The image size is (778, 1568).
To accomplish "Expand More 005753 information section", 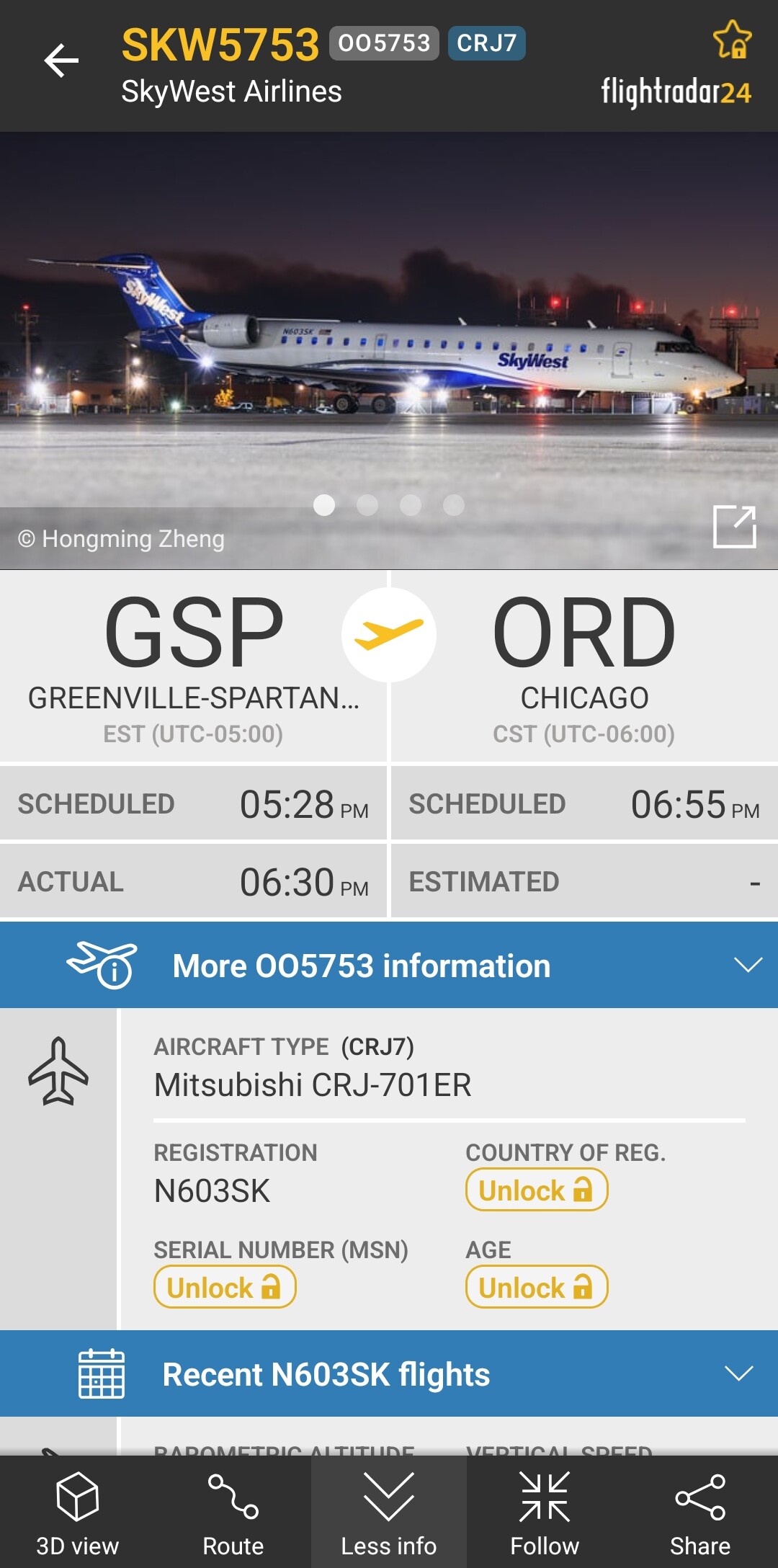I will pos(389,965).
